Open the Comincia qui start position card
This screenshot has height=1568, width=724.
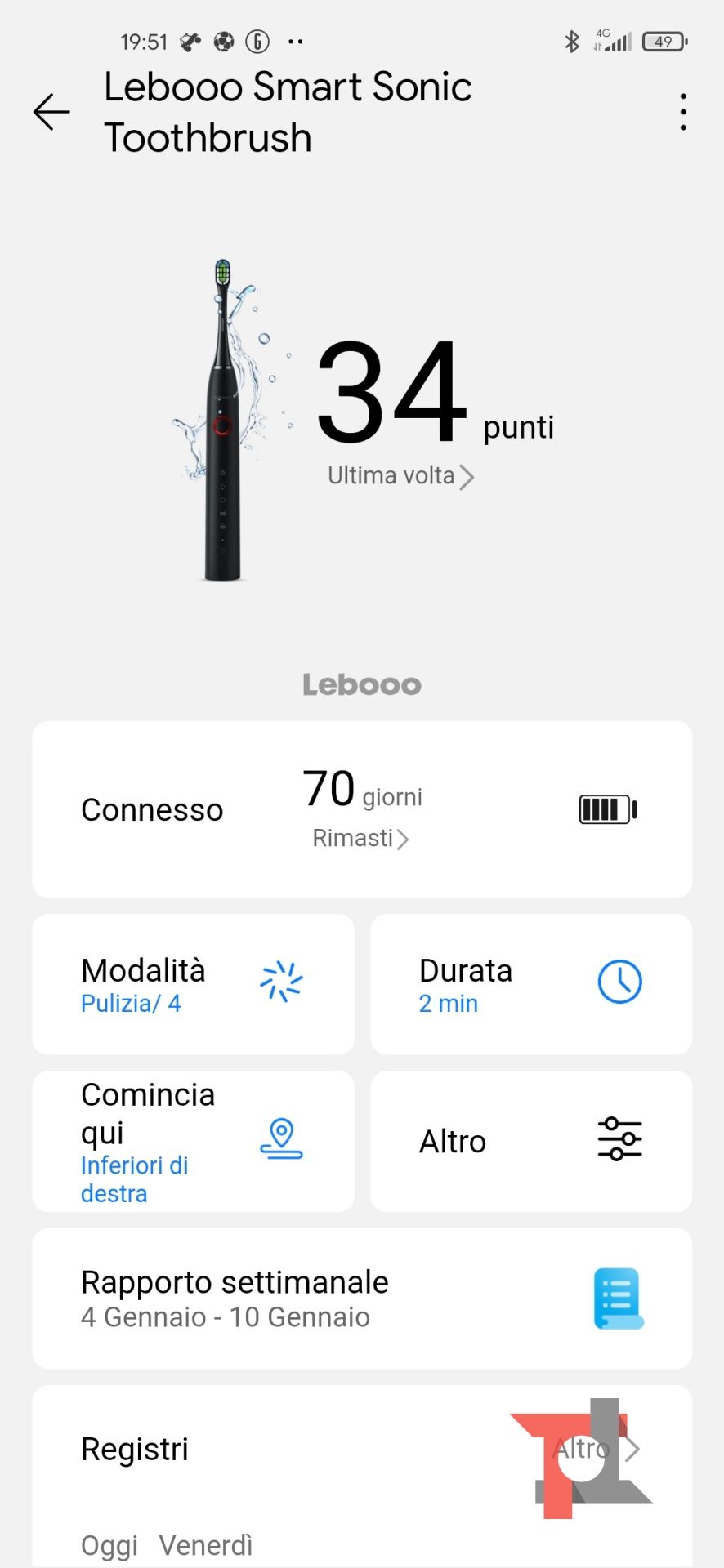point(193,1142)
